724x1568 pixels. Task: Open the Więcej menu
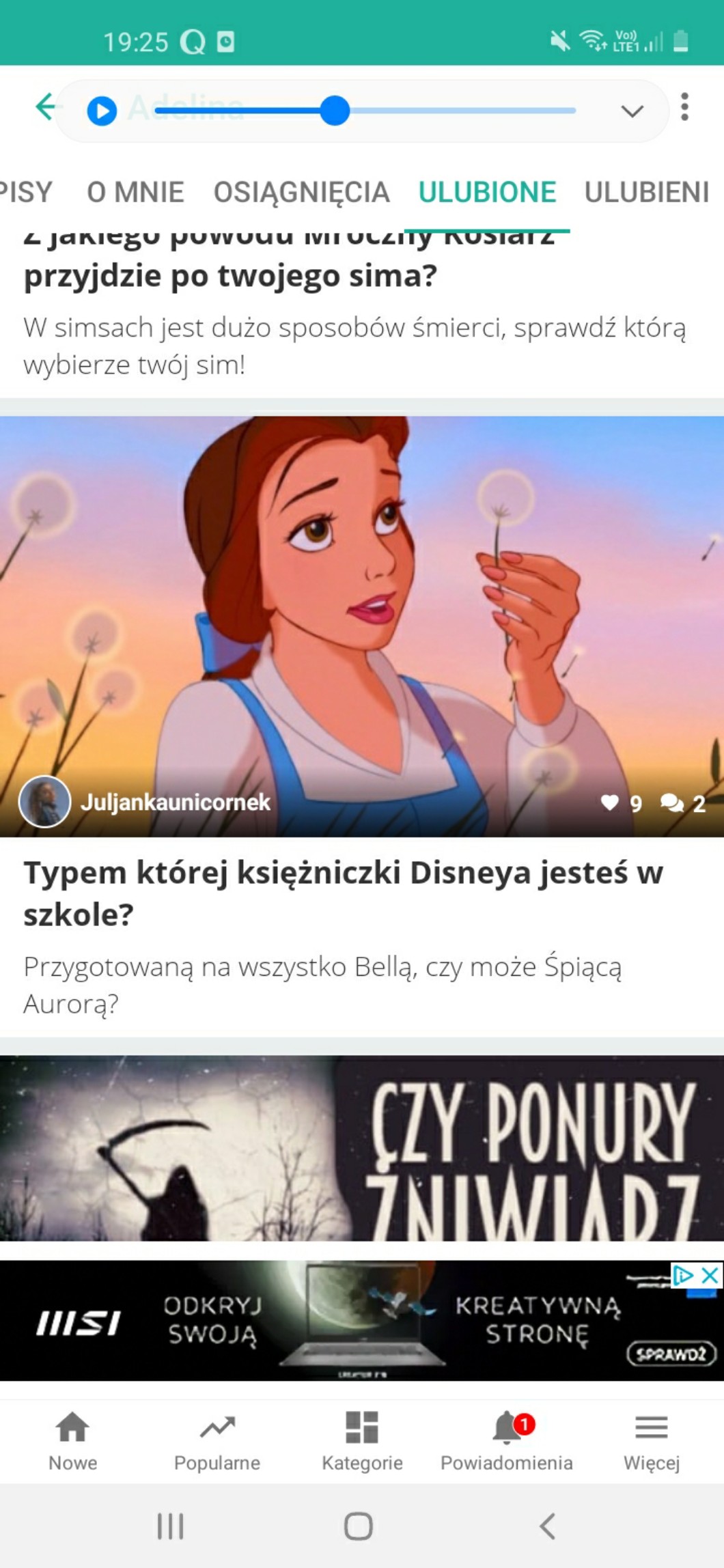(x=652, y=1440)
